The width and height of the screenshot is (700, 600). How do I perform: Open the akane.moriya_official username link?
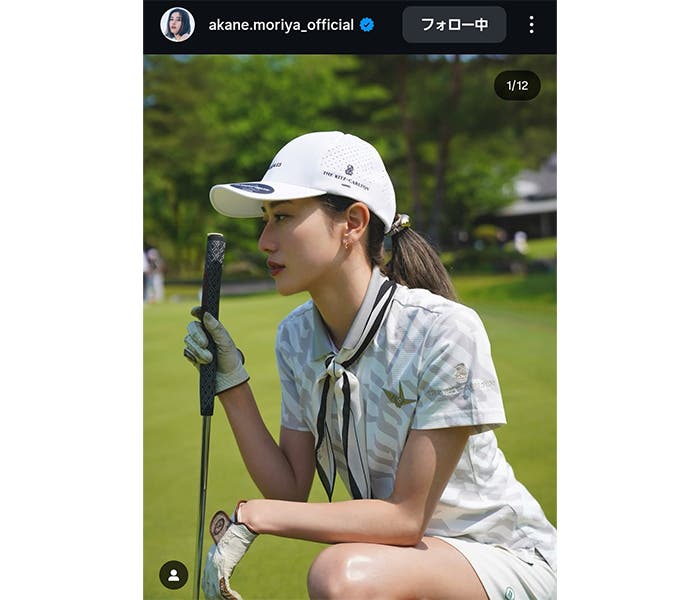click(x=281, y=25)
